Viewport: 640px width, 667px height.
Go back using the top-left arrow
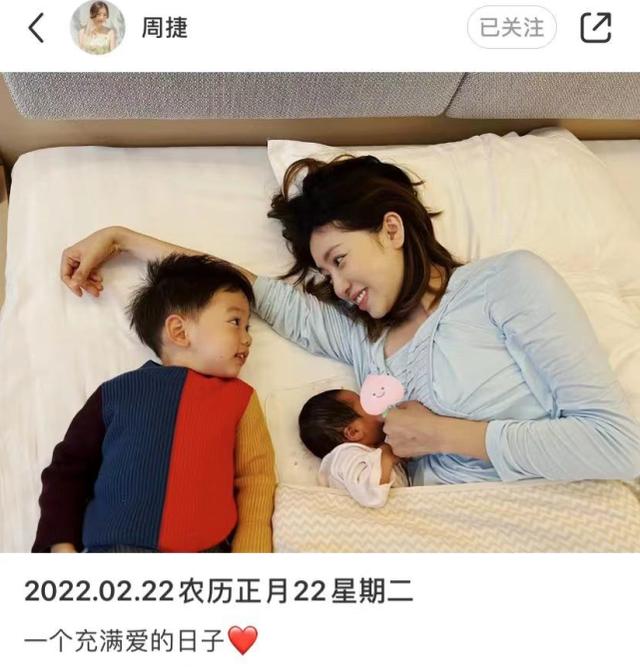(x=36, y=28)
